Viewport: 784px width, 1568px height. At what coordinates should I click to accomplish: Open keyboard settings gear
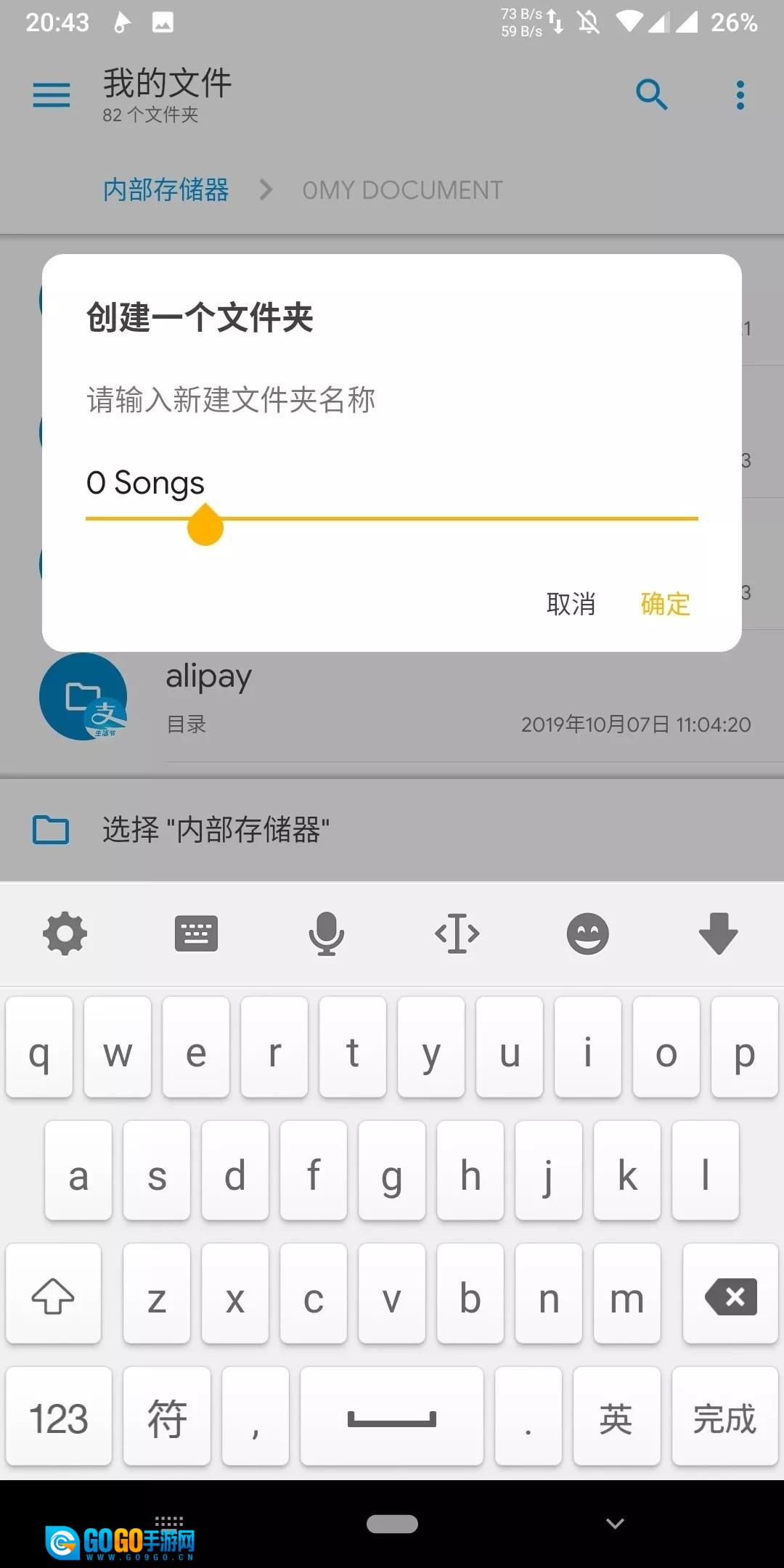pos(65,934)
